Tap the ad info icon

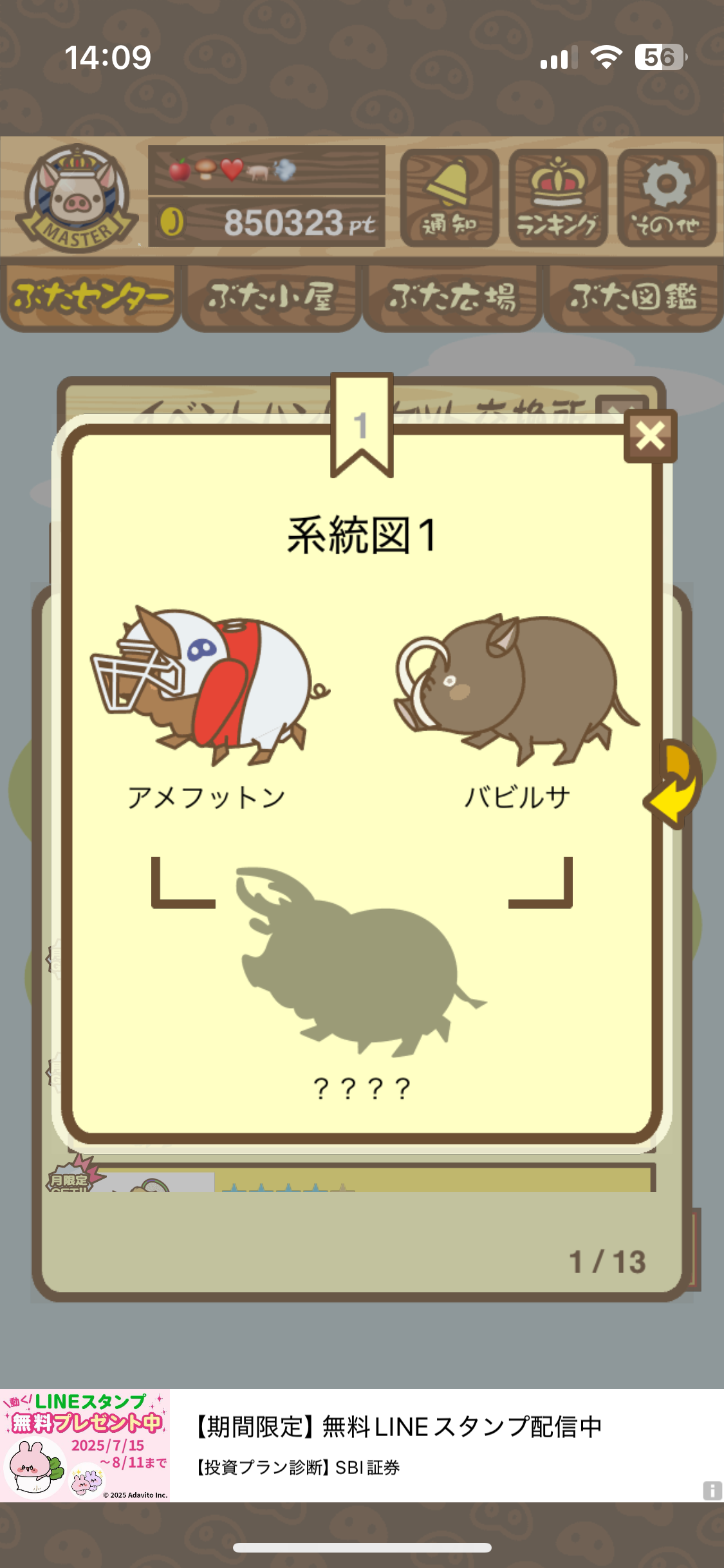(x=712, y=1490)
